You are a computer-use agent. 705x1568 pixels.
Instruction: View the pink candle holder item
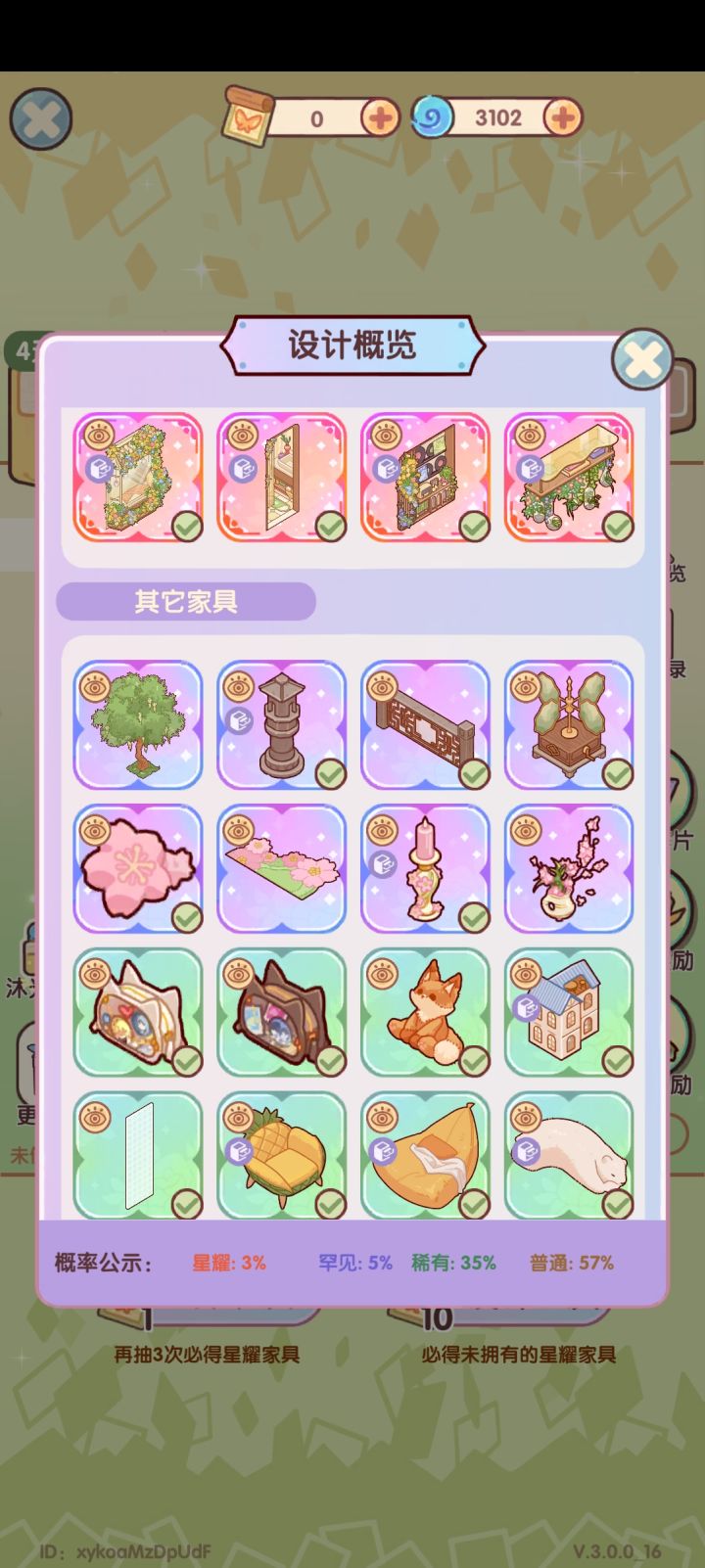tap(425, 869)
